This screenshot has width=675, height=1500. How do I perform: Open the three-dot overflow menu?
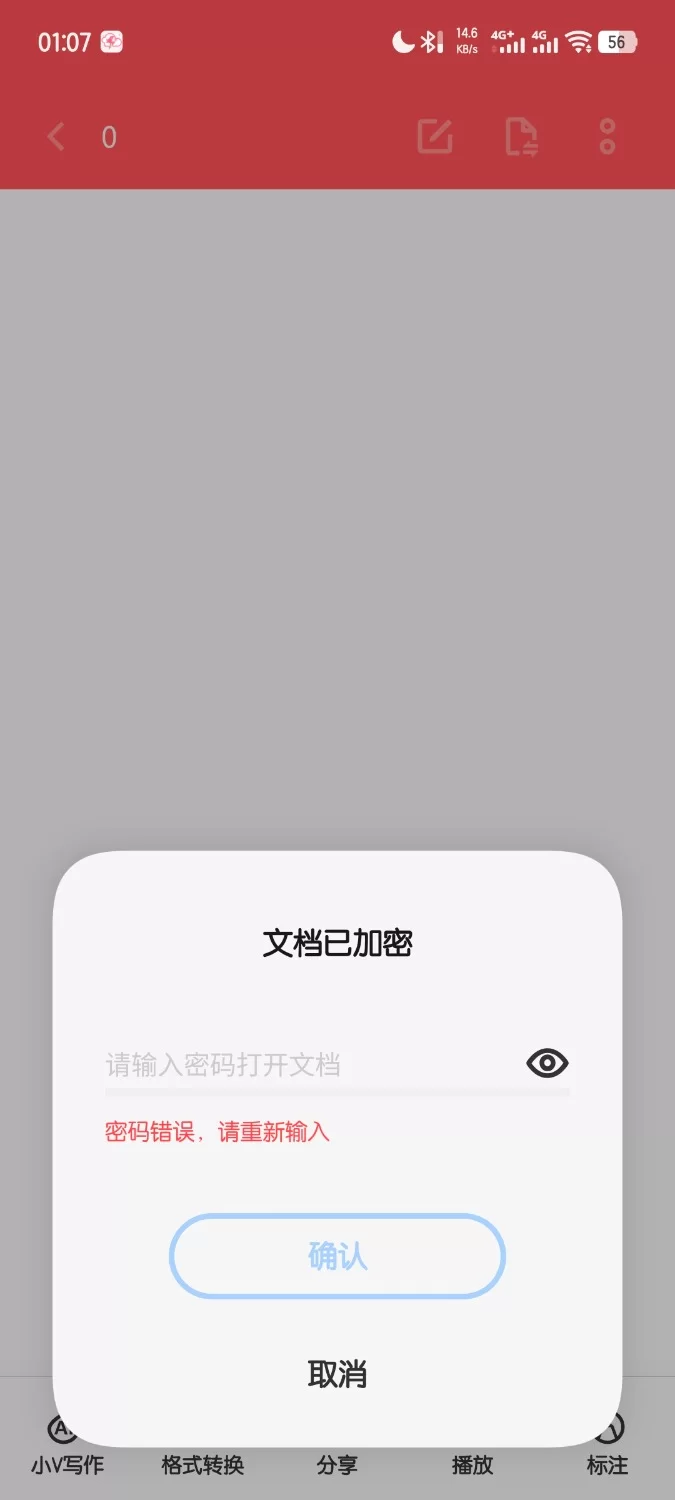click(607, 137)
